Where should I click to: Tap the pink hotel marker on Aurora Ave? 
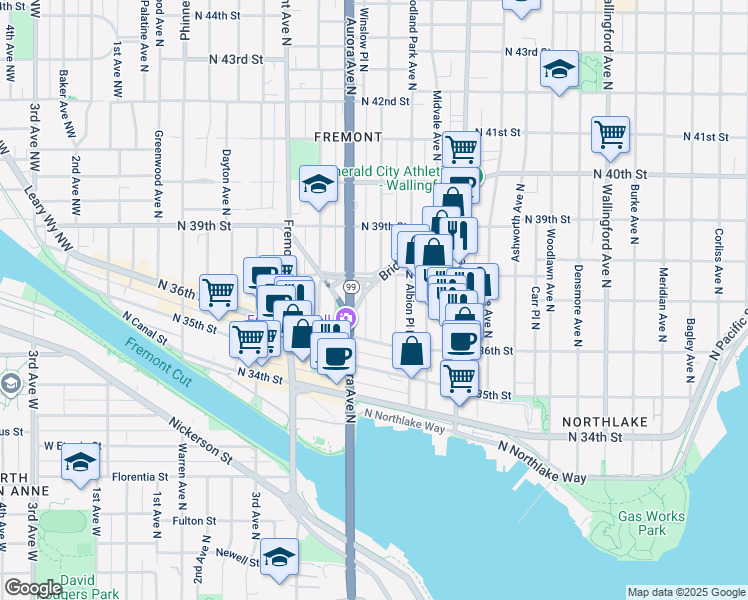click(347, 319)
